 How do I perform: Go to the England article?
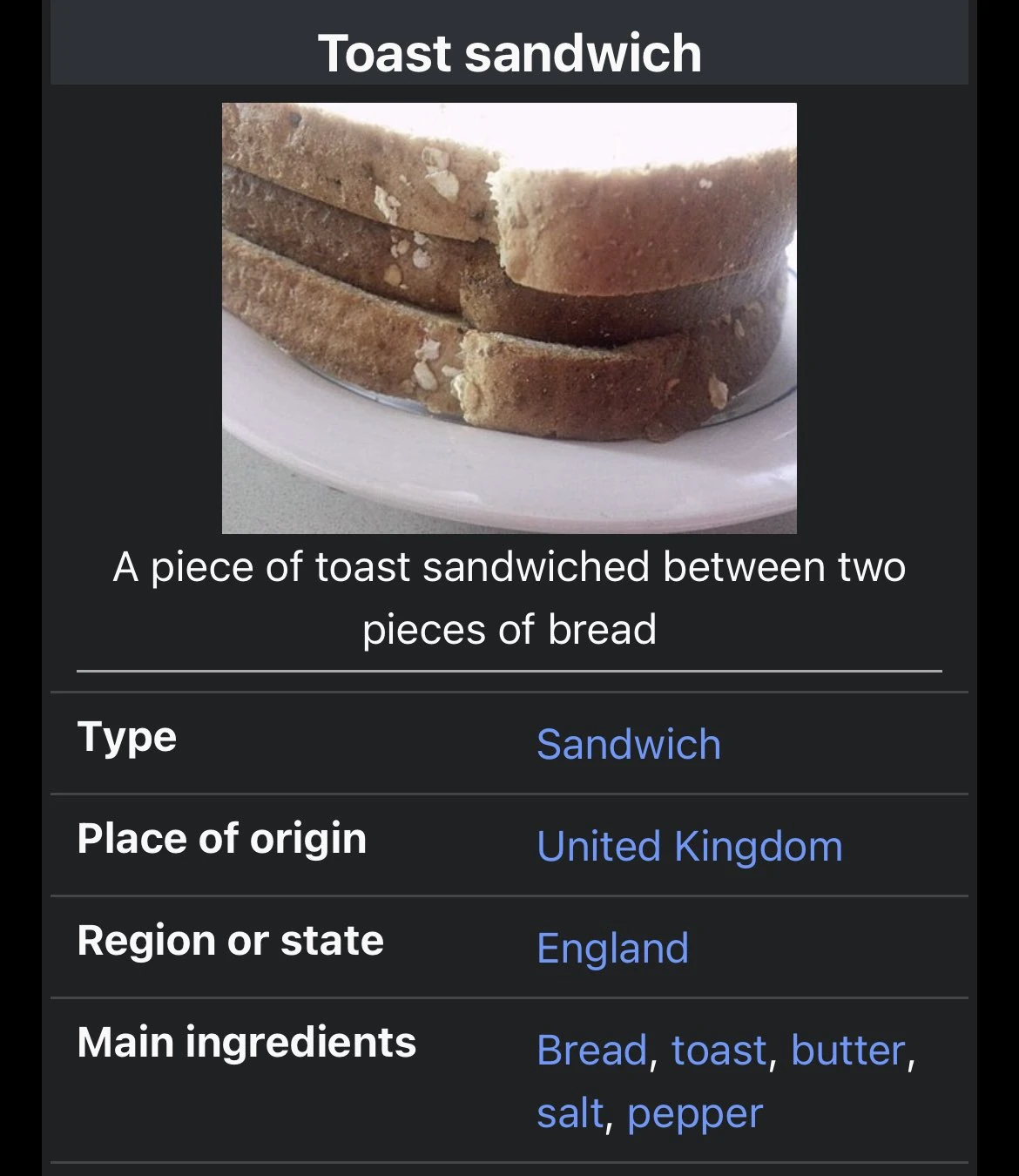(612, 949)
